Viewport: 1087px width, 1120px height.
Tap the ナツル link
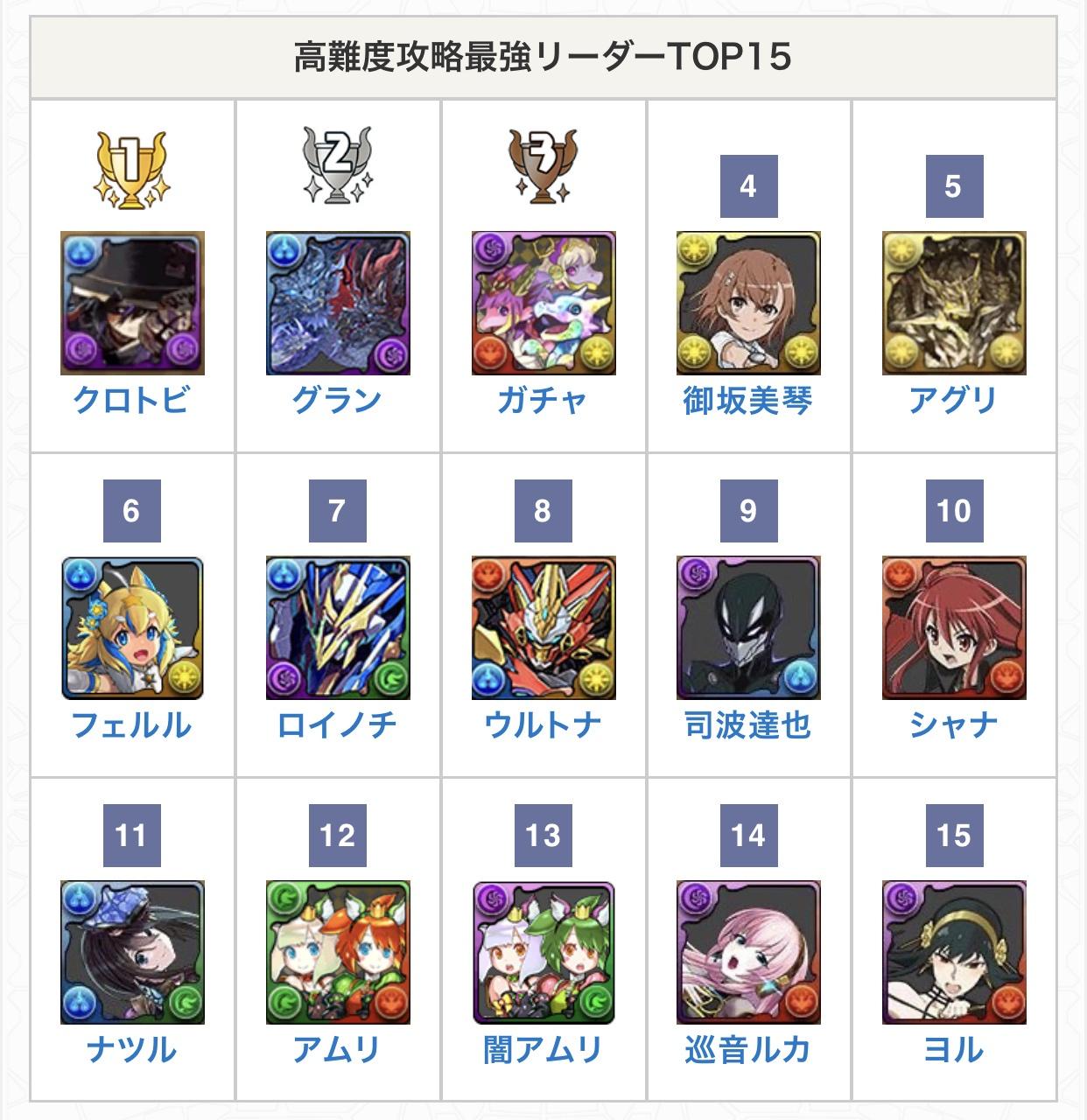pyautogui.click(x=131, y=1050)
